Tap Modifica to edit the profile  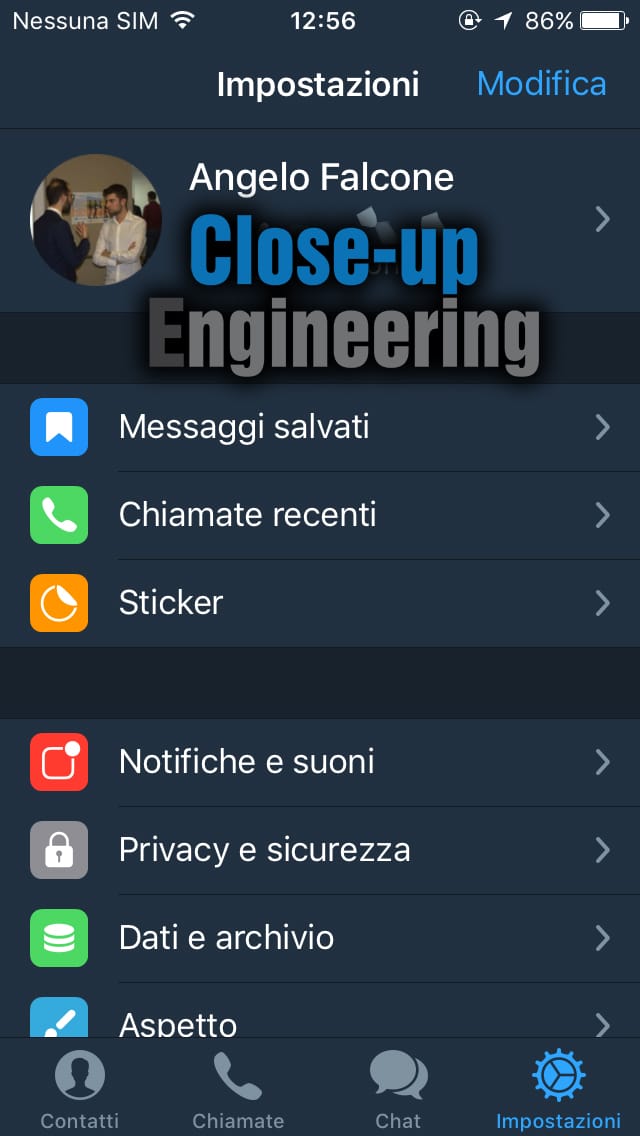pyautogui.click(x=541, y=83)
